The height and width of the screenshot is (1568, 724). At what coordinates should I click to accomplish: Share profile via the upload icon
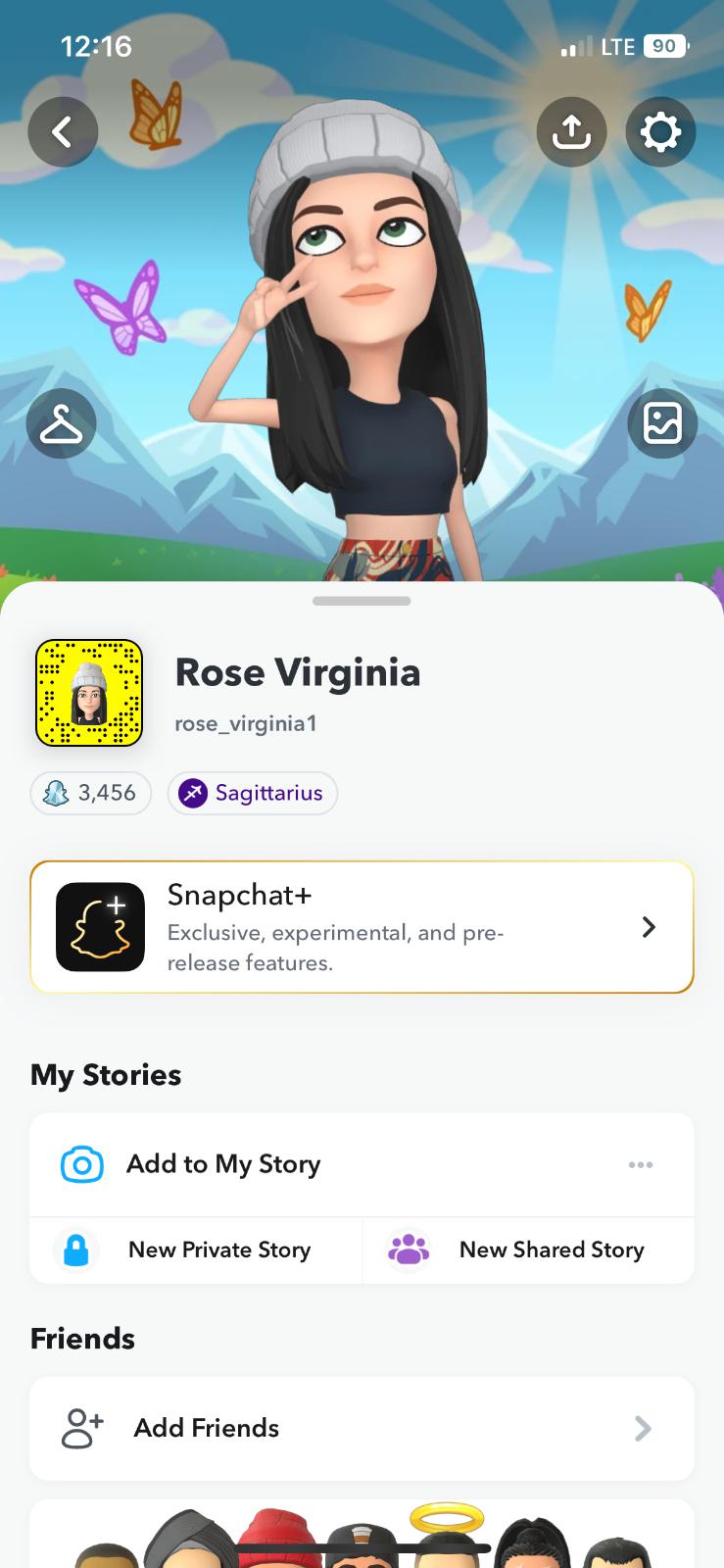point(571,131)
